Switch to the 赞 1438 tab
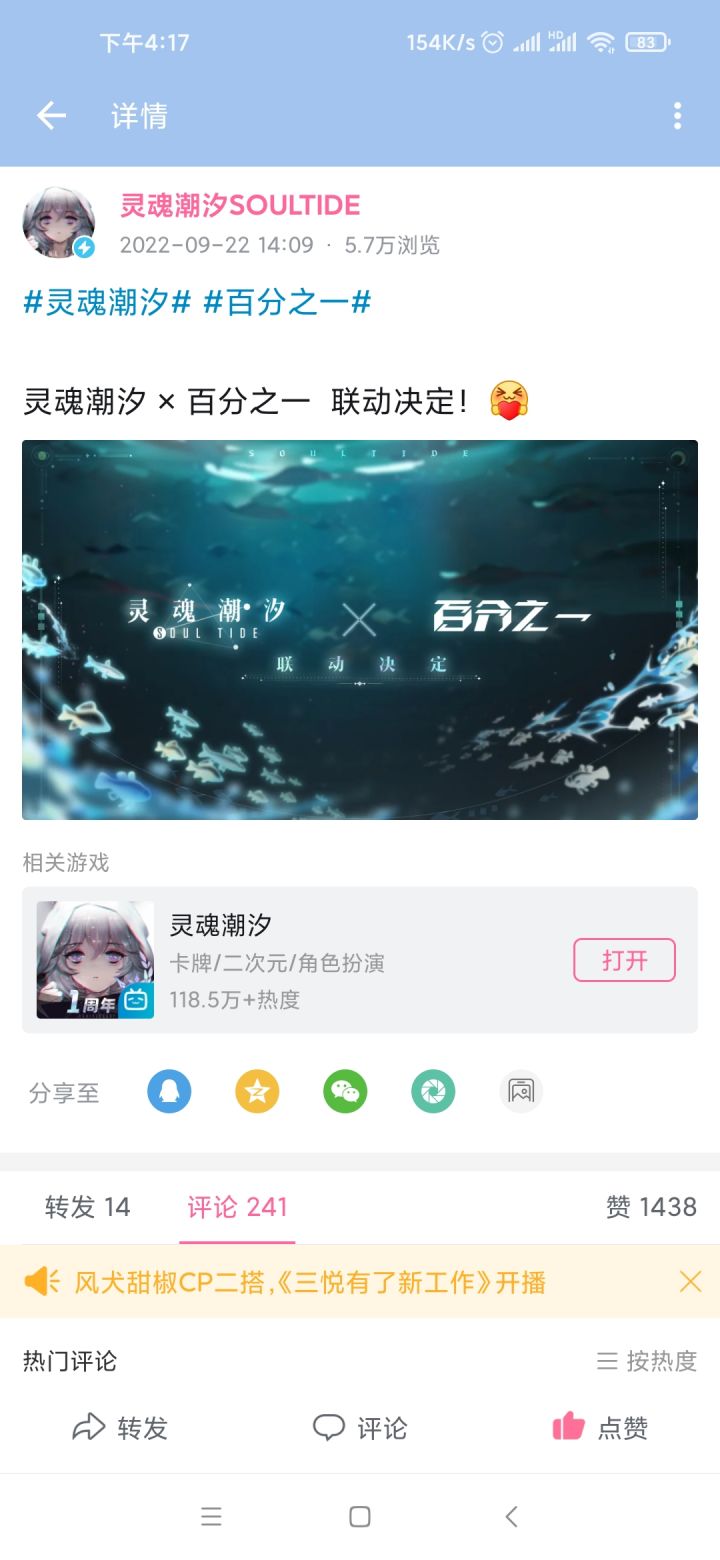The image size is (720, 1560). (x=652, y=1208)
